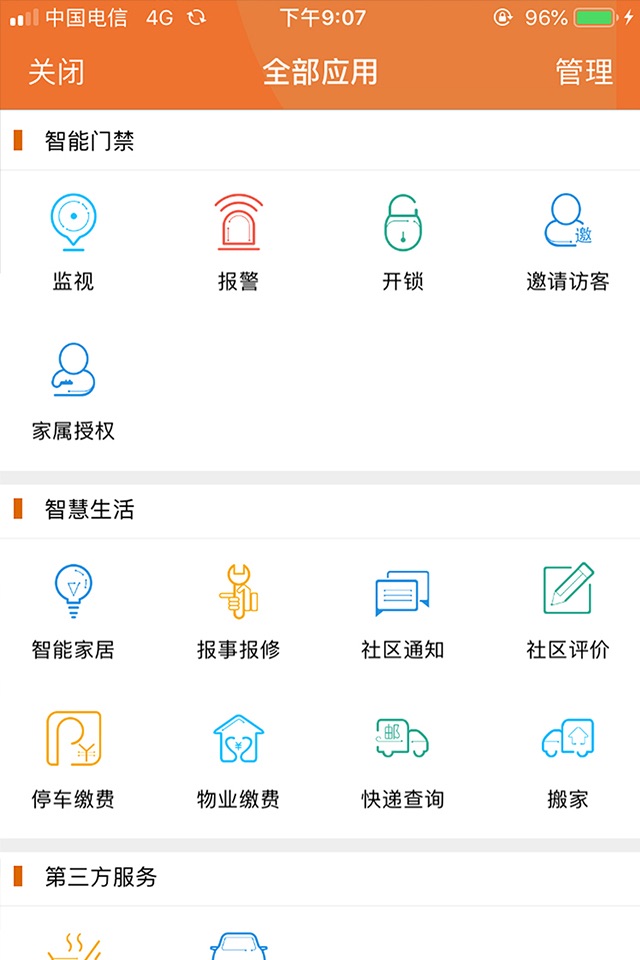Open the 报警 alarm app
The height and width of the screenshot is (960, 640).
coord(238,243)
